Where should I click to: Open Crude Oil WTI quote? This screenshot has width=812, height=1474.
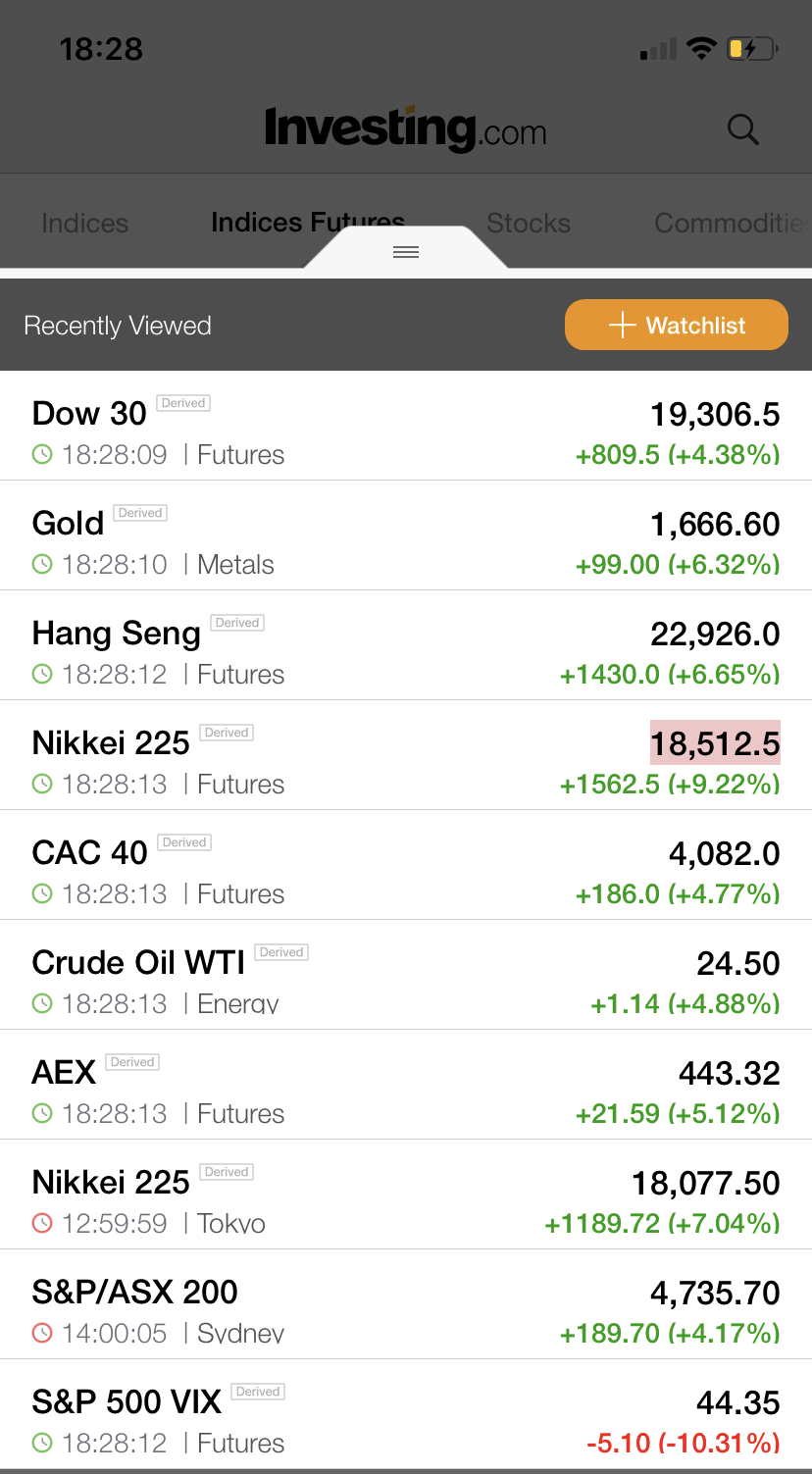coord(406,975)
